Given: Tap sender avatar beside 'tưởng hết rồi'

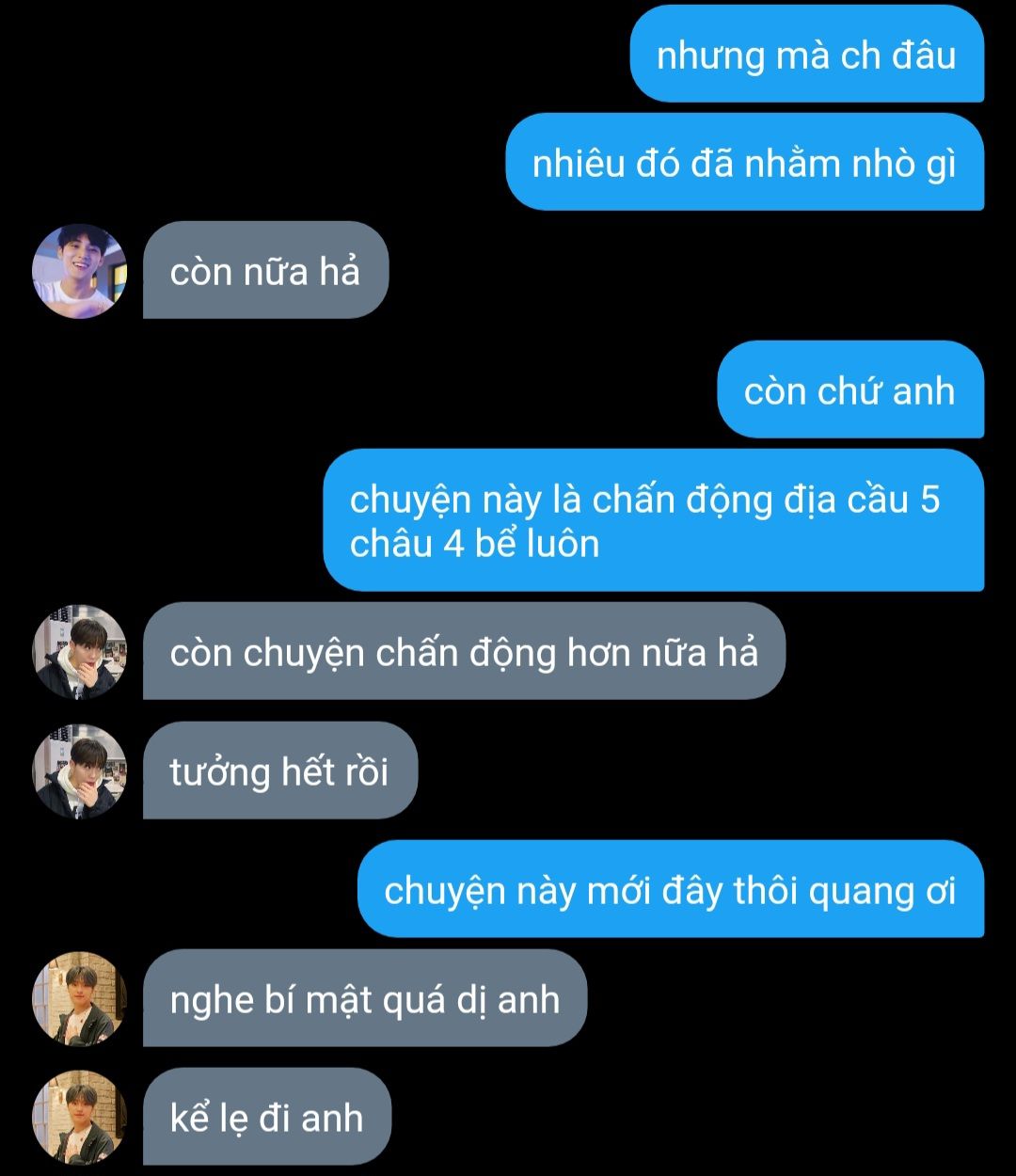Looking at the screenshot, I should [79, 771].
